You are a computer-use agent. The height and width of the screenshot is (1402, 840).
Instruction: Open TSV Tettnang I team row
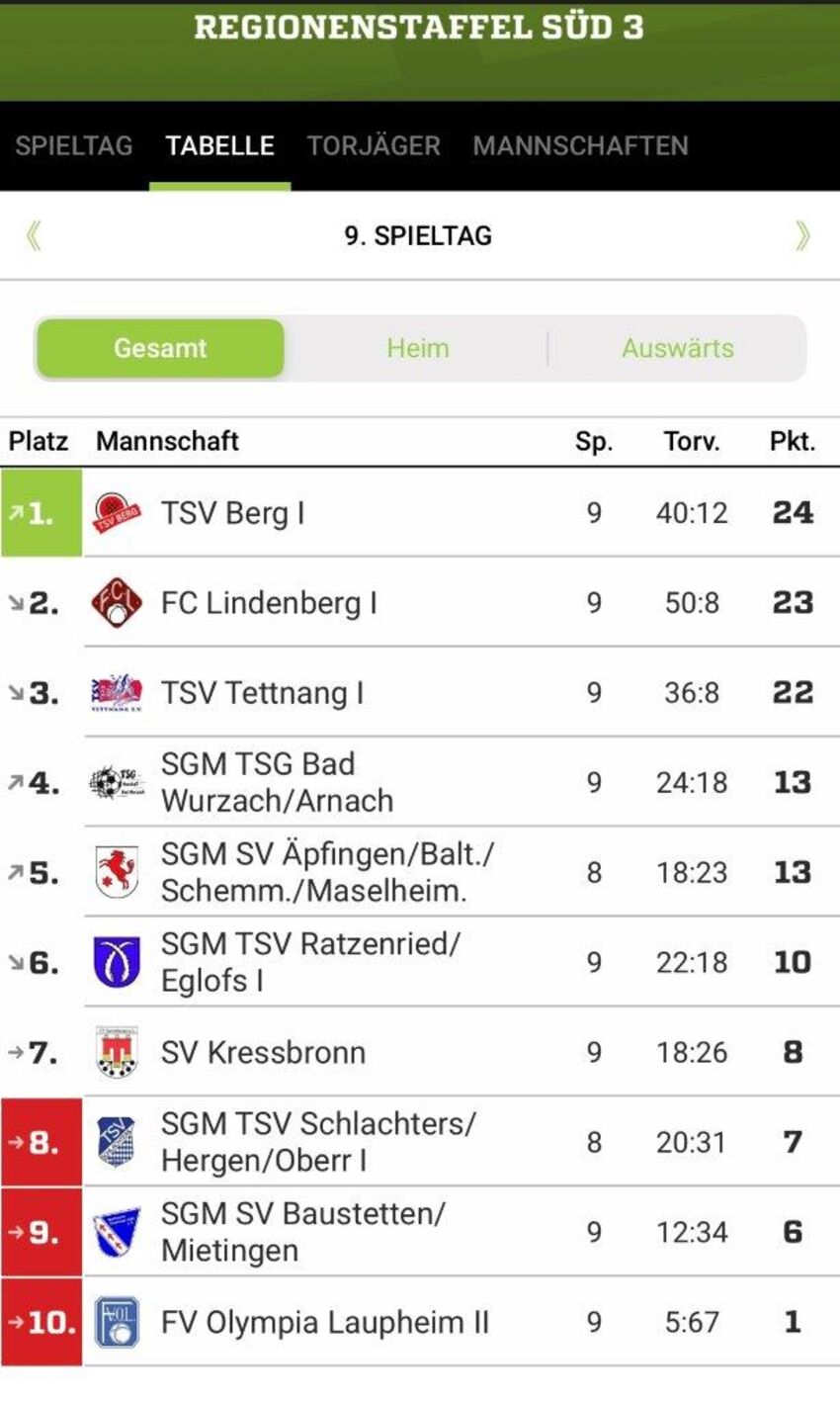pos(262,693)
